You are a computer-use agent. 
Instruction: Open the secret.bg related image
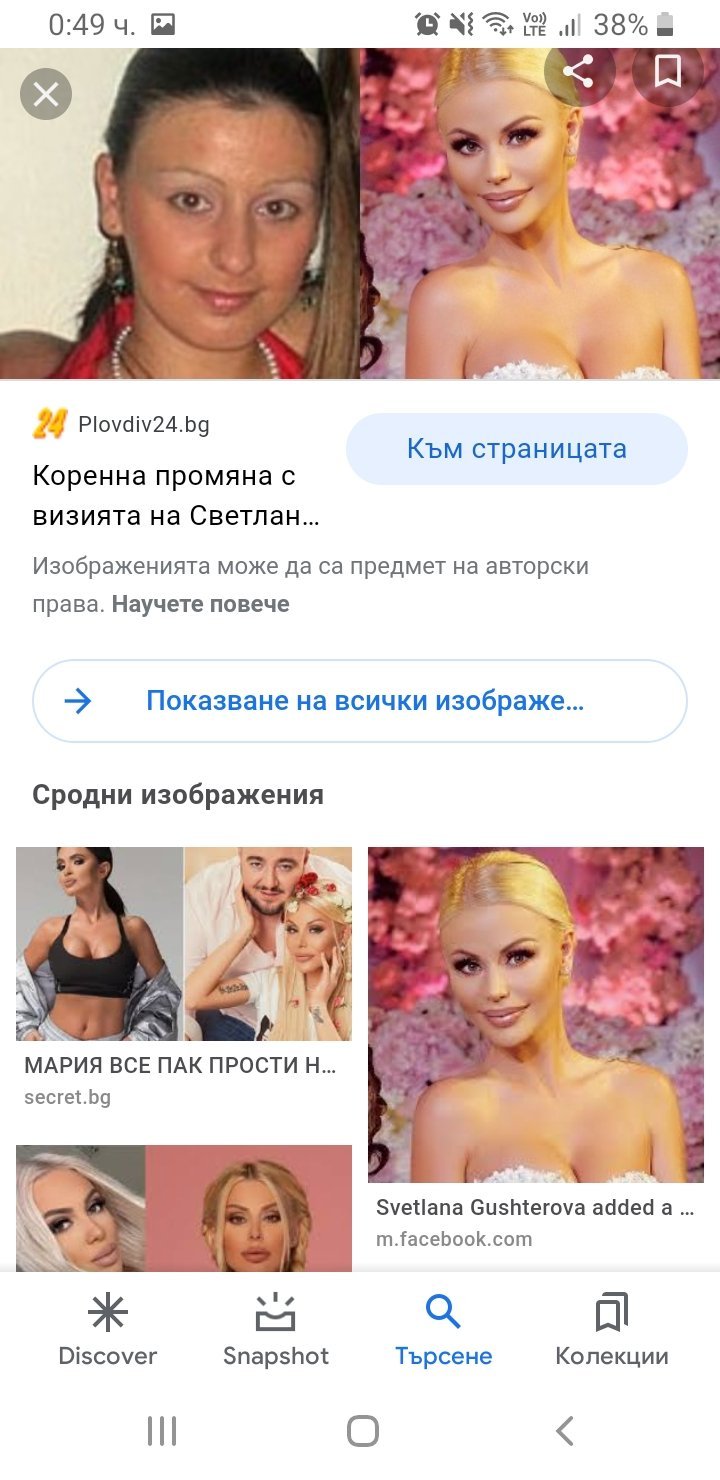184,944
